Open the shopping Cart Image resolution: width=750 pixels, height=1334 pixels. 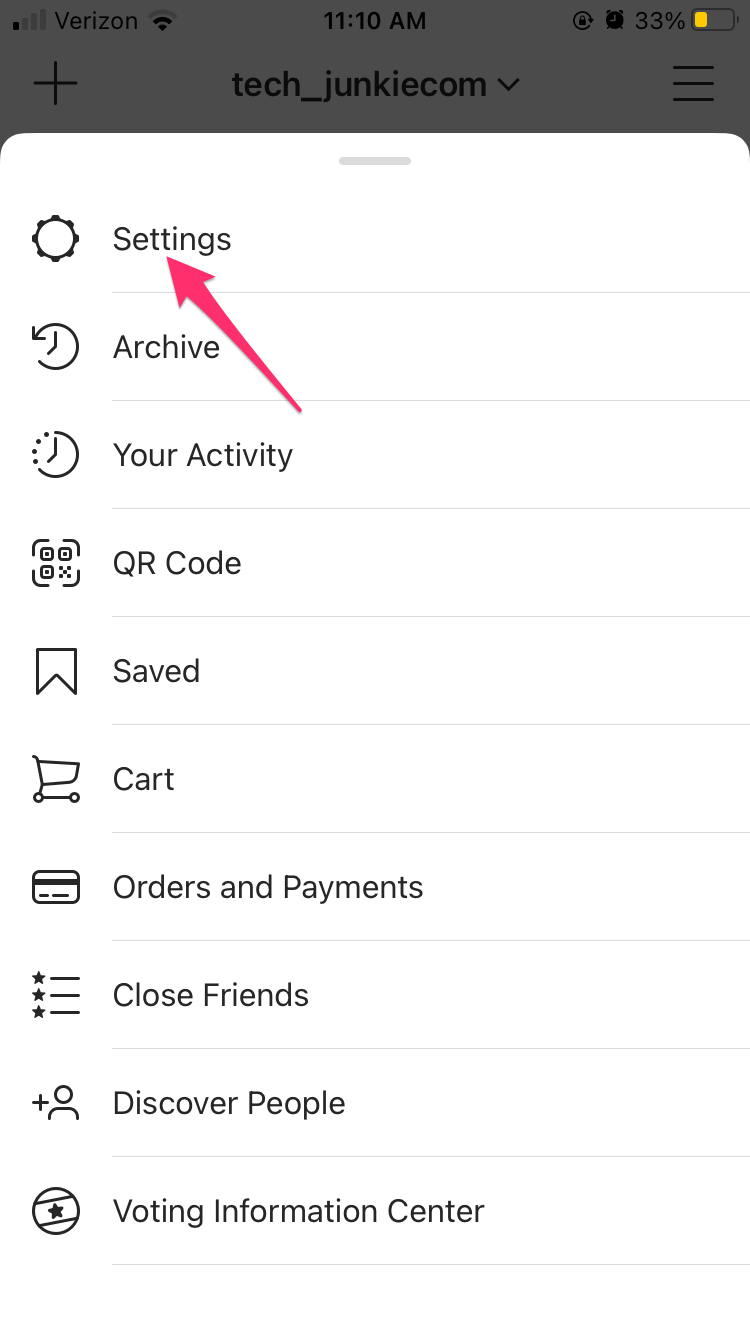click(144, 779)
